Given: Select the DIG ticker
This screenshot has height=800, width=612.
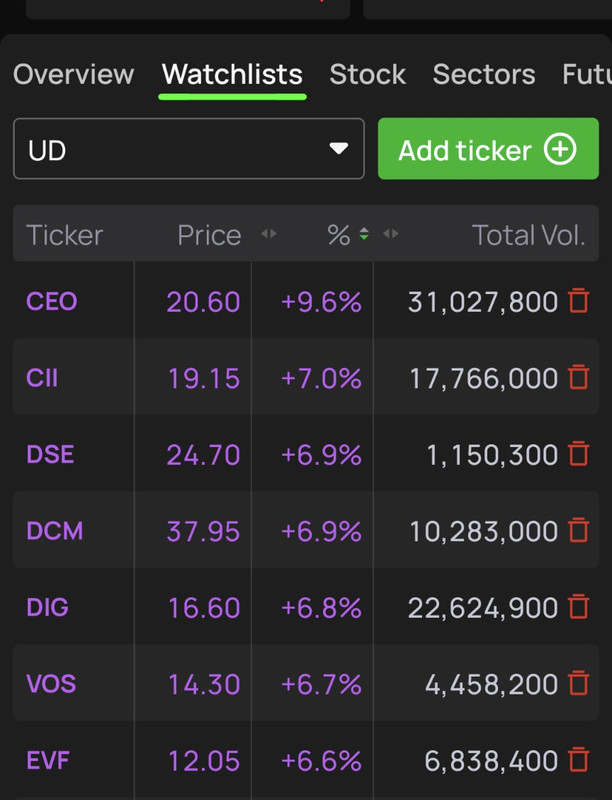Looking at the screenshot, I should pyautogui.click(x=48, y=607).
